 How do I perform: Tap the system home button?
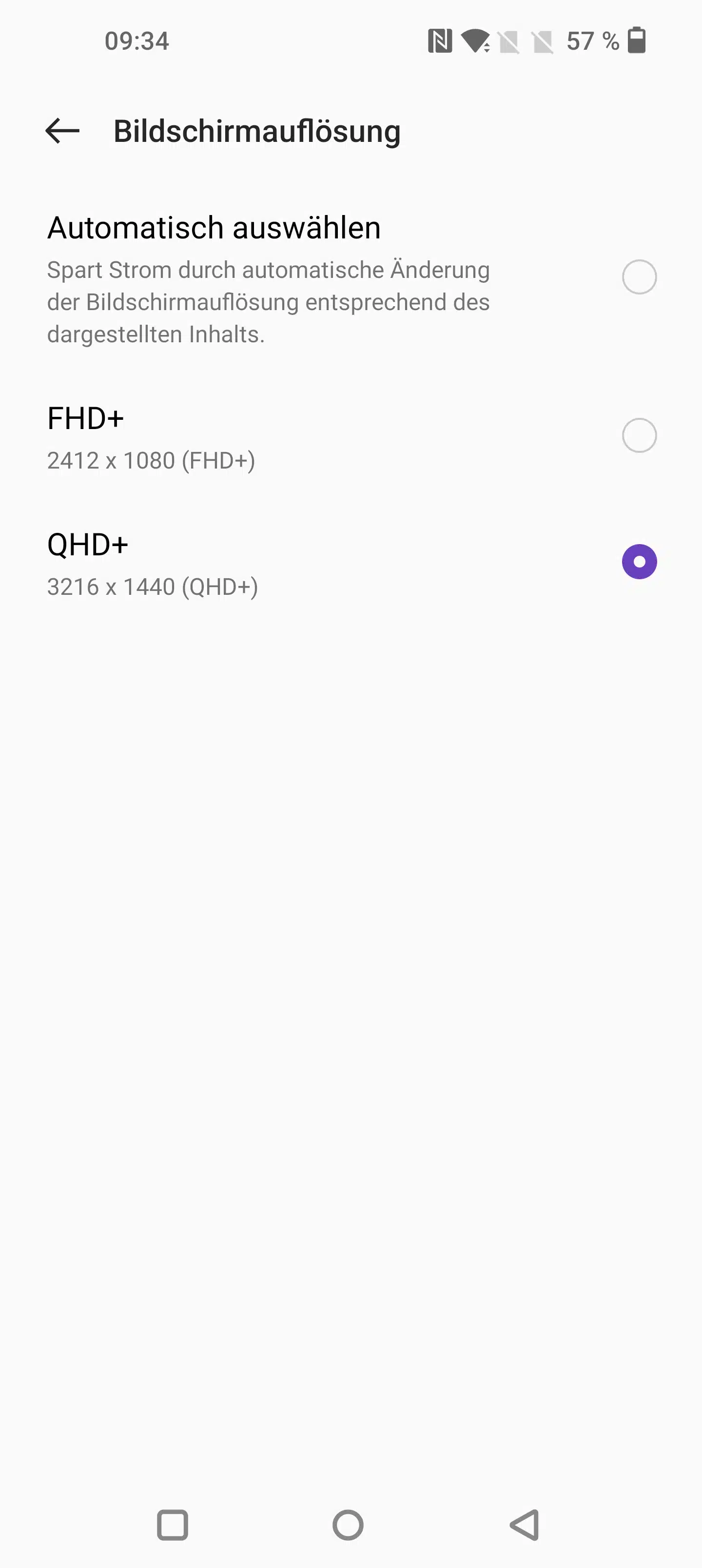[348, 1525]
